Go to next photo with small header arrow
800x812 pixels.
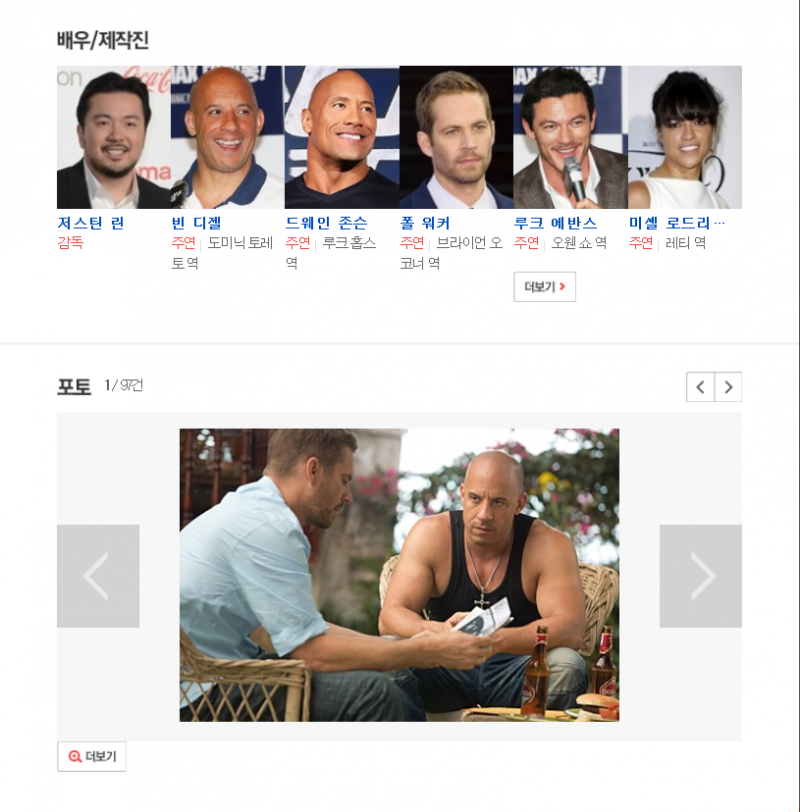[x=728, y=387]
